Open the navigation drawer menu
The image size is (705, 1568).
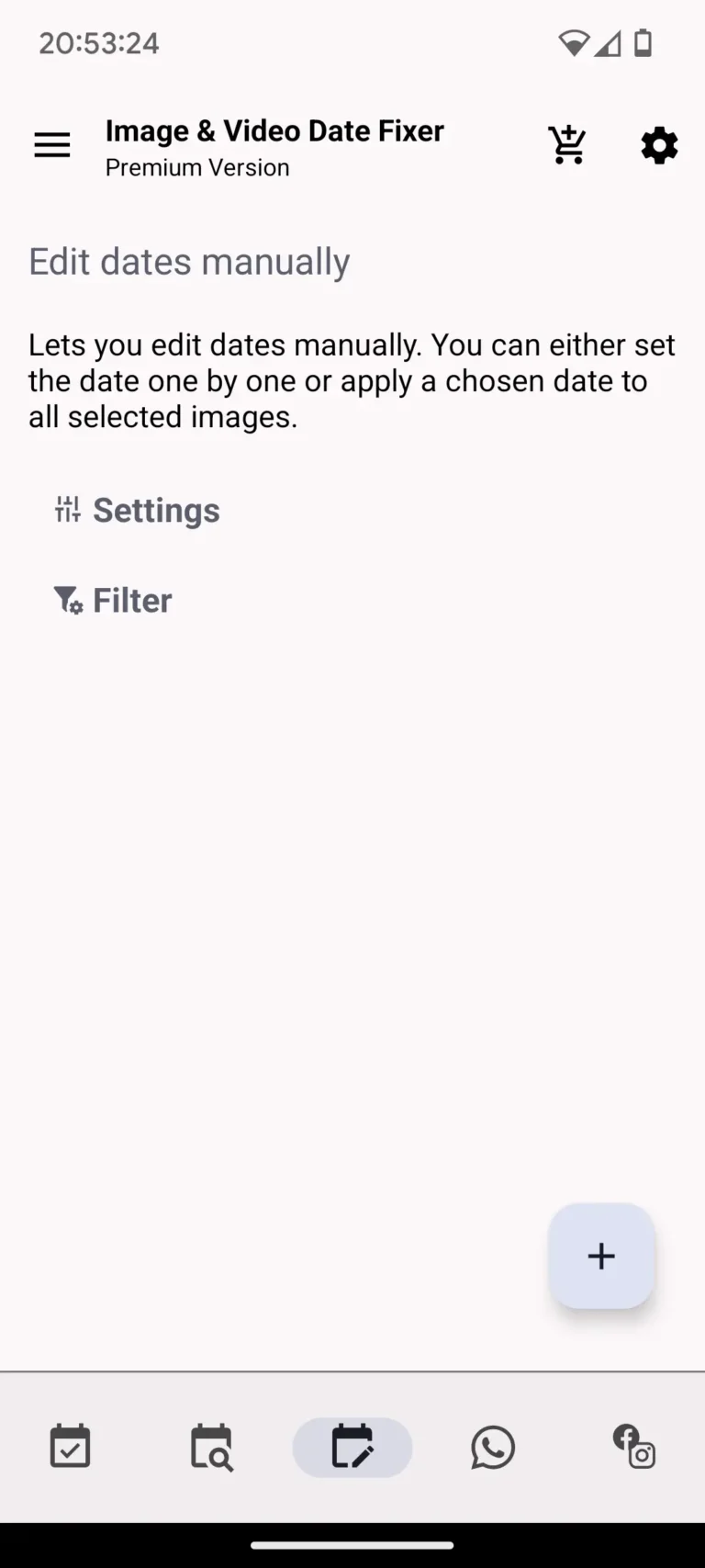(x=51, y=144)
